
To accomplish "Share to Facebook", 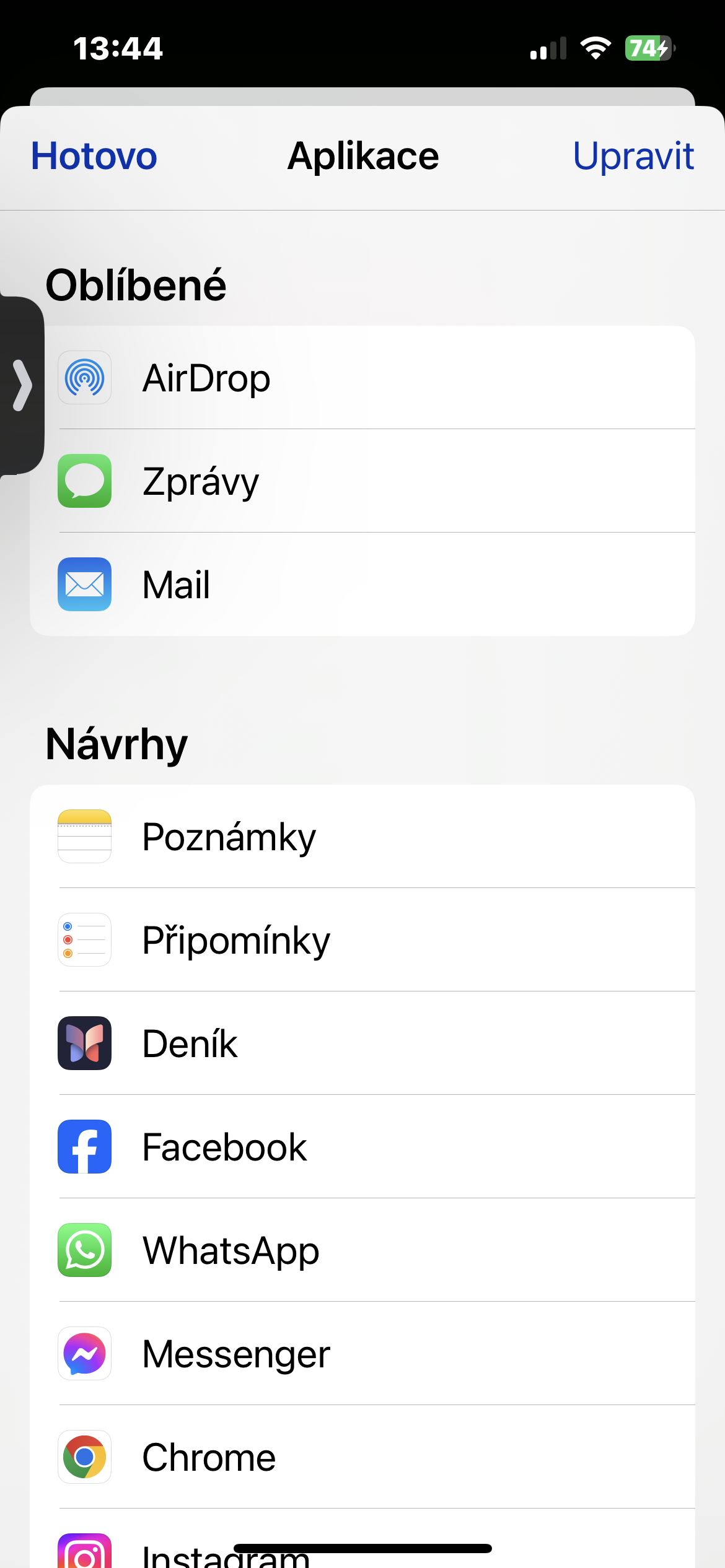I will [x=362, y=1147].
